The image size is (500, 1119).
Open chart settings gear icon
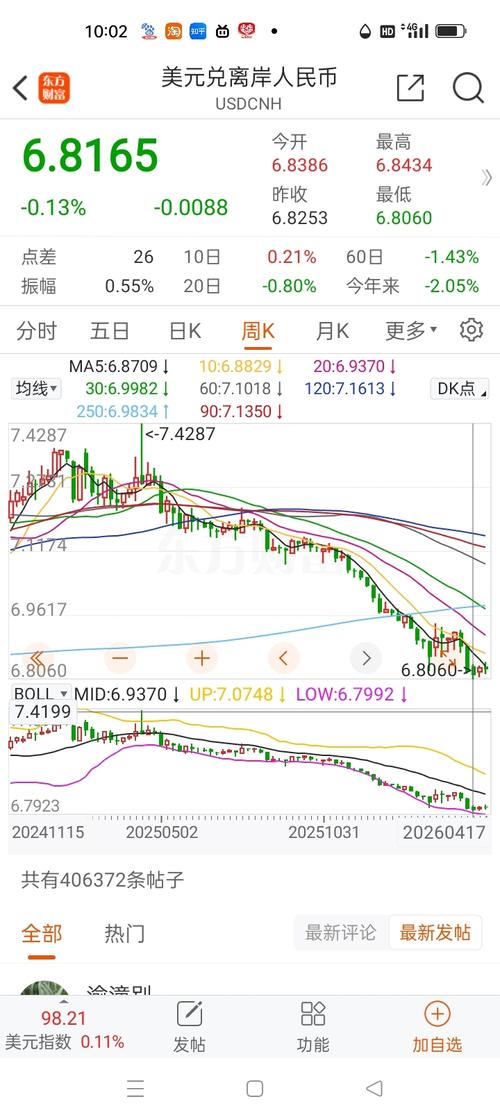(x=471, y=330)
